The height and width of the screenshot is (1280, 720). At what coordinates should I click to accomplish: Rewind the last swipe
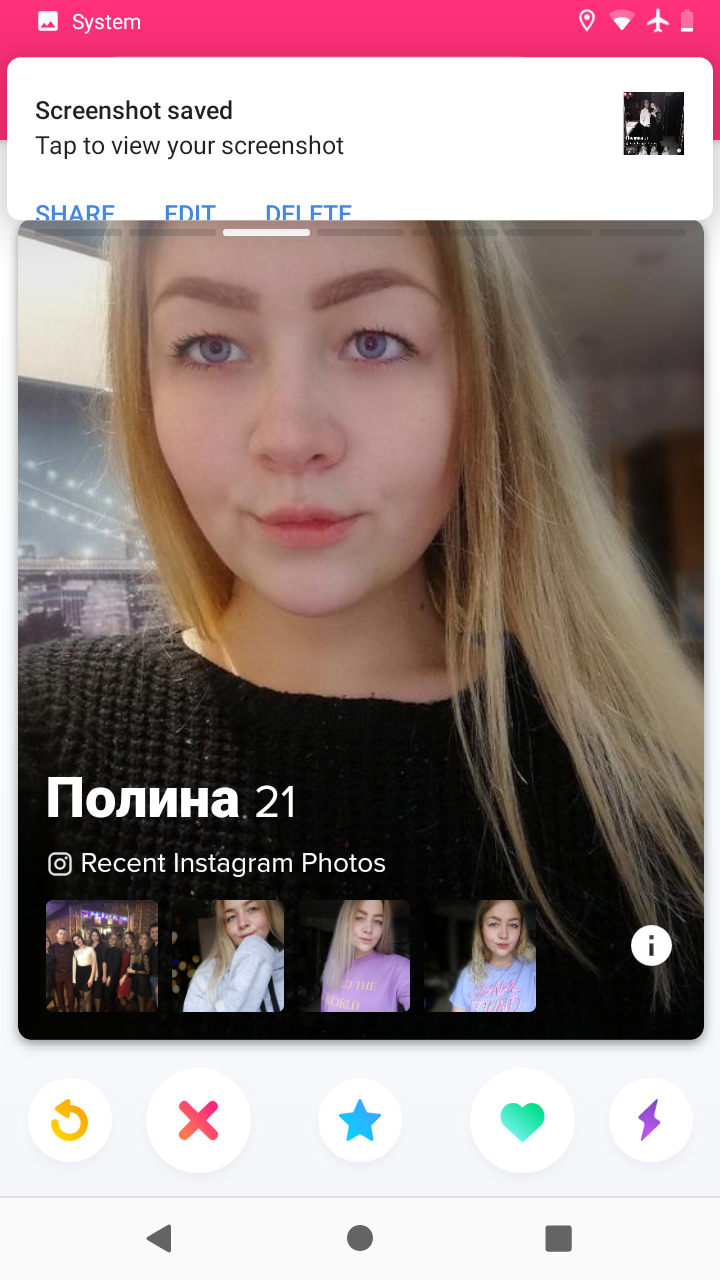coord(70,1120)
